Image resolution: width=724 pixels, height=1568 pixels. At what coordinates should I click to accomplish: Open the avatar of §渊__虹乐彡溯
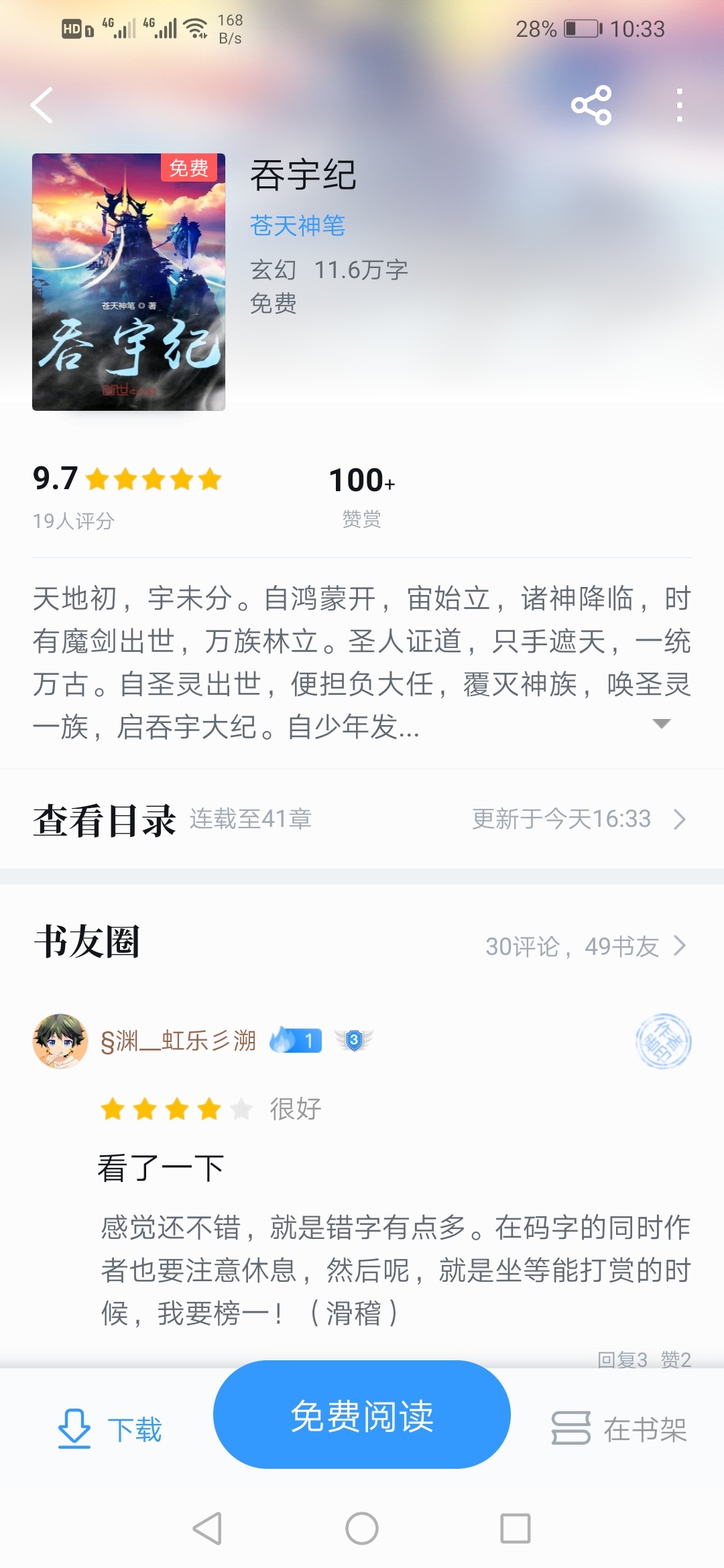[x=60, y=1041]
